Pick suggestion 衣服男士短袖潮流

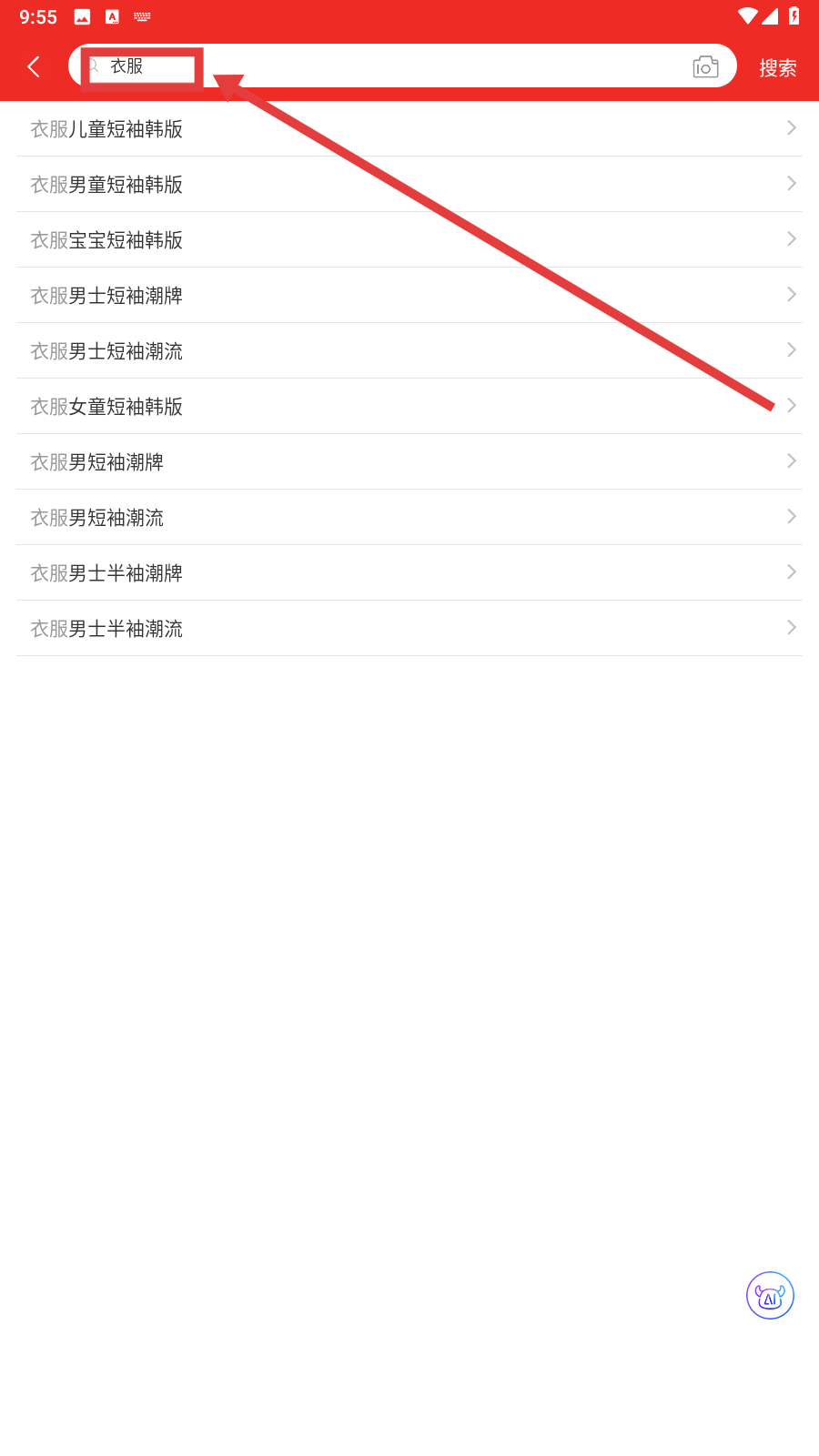409,350
